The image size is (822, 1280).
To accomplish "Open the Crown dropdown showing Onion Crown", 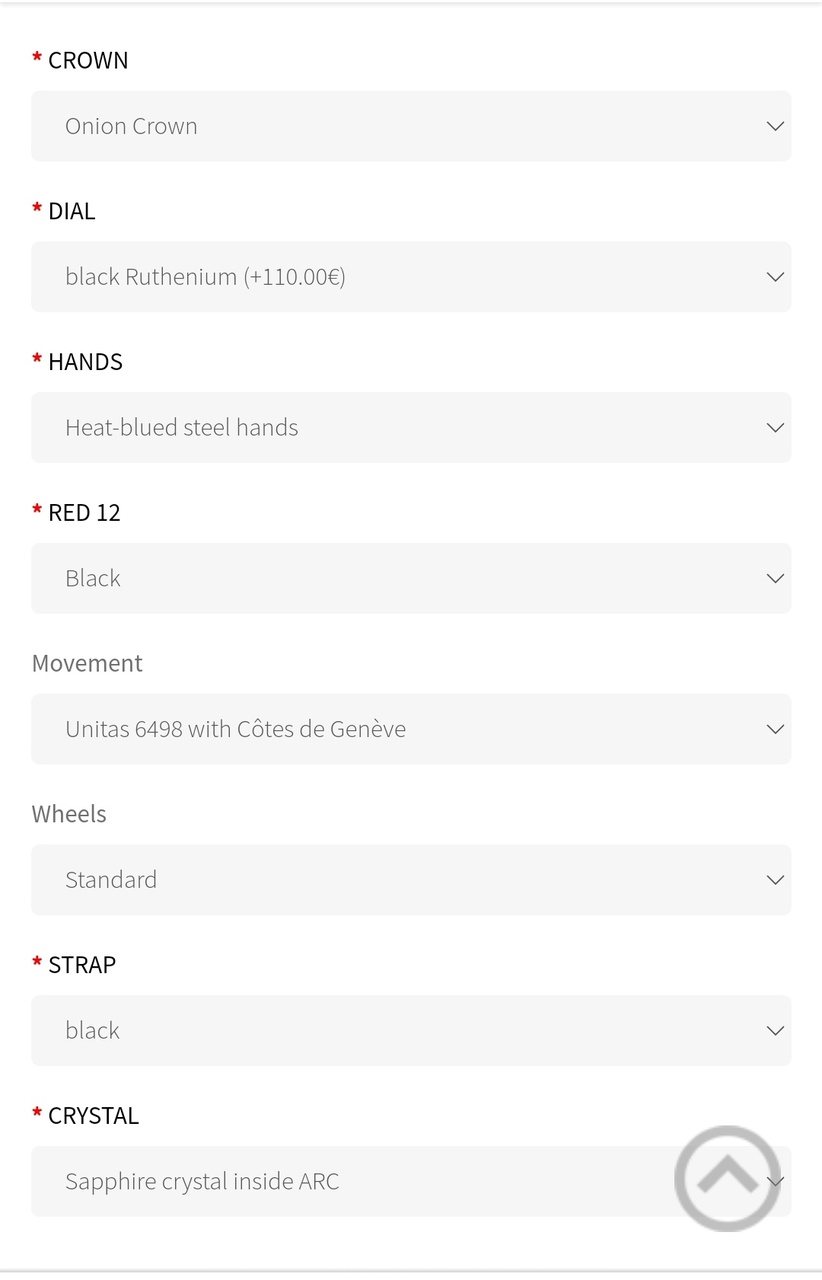I will pos(410,126).
